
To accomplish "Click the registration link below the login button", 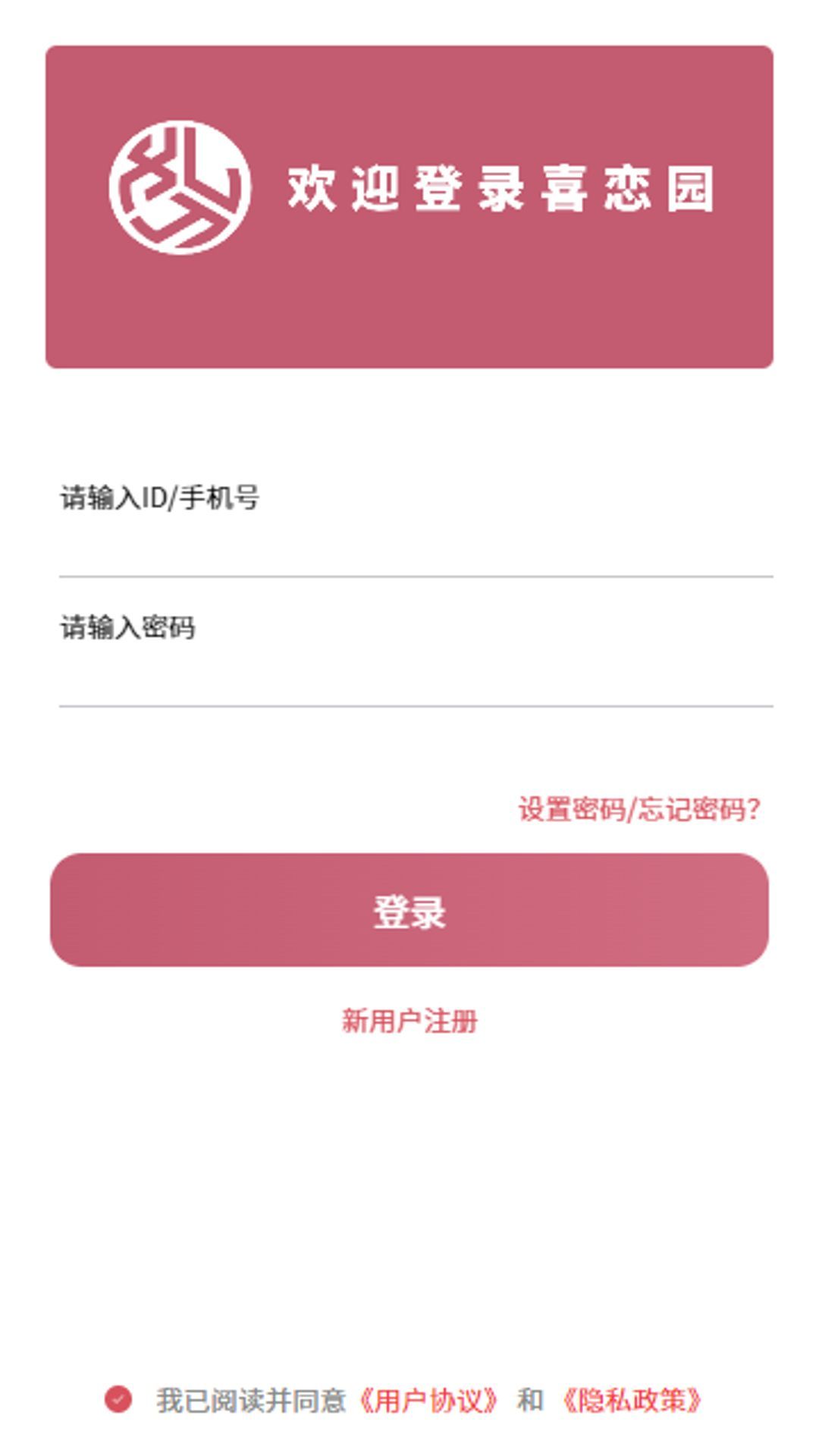I will click(x=409, y=1020).
